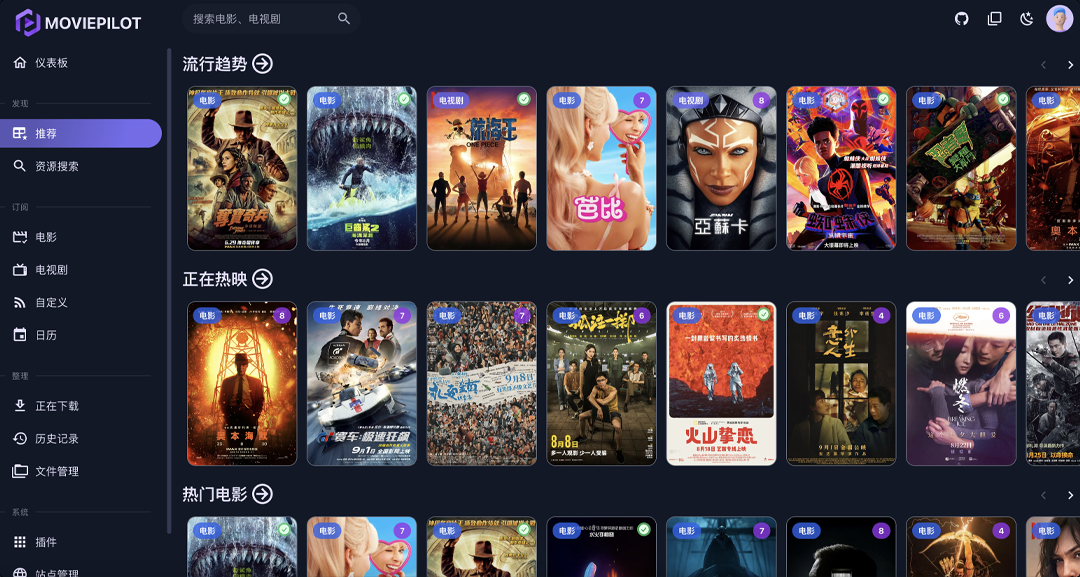1080x577 pixels.
Task: Open 历史记录 history
Action: click(x=56, y=439)
